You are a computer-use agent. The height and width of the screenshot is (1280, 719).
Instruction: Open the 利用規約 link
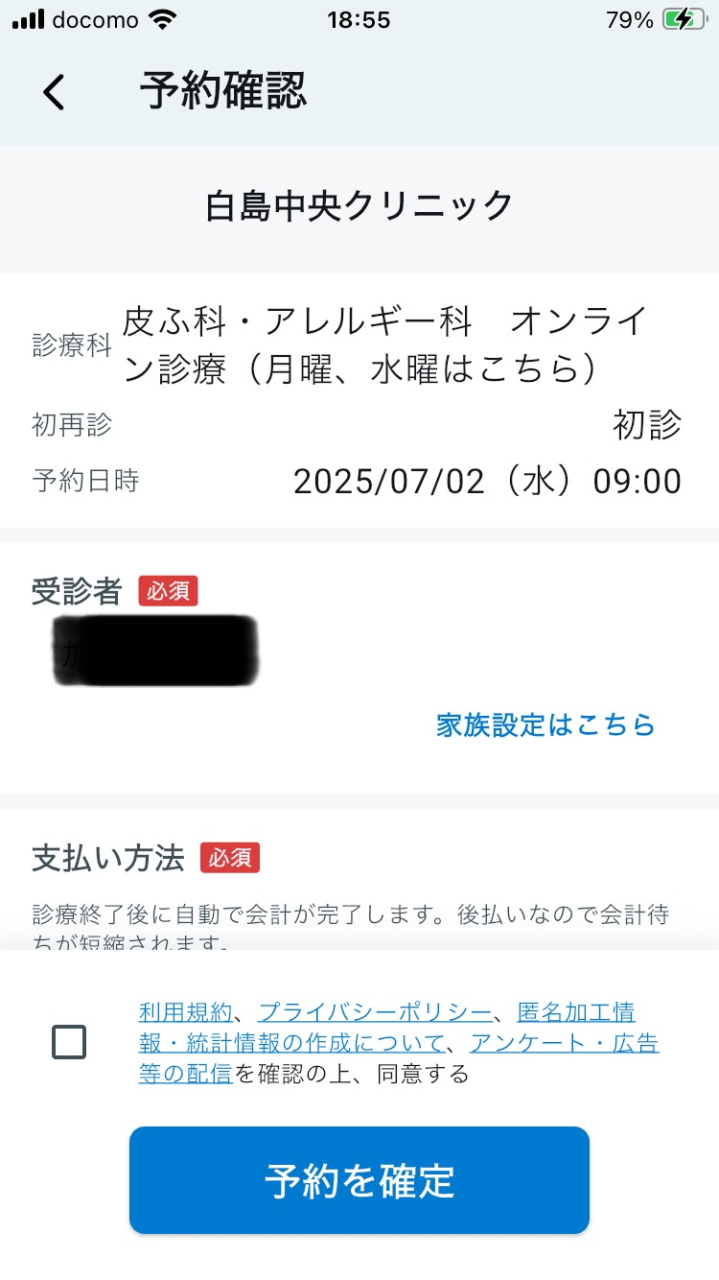pos(185,1012)
